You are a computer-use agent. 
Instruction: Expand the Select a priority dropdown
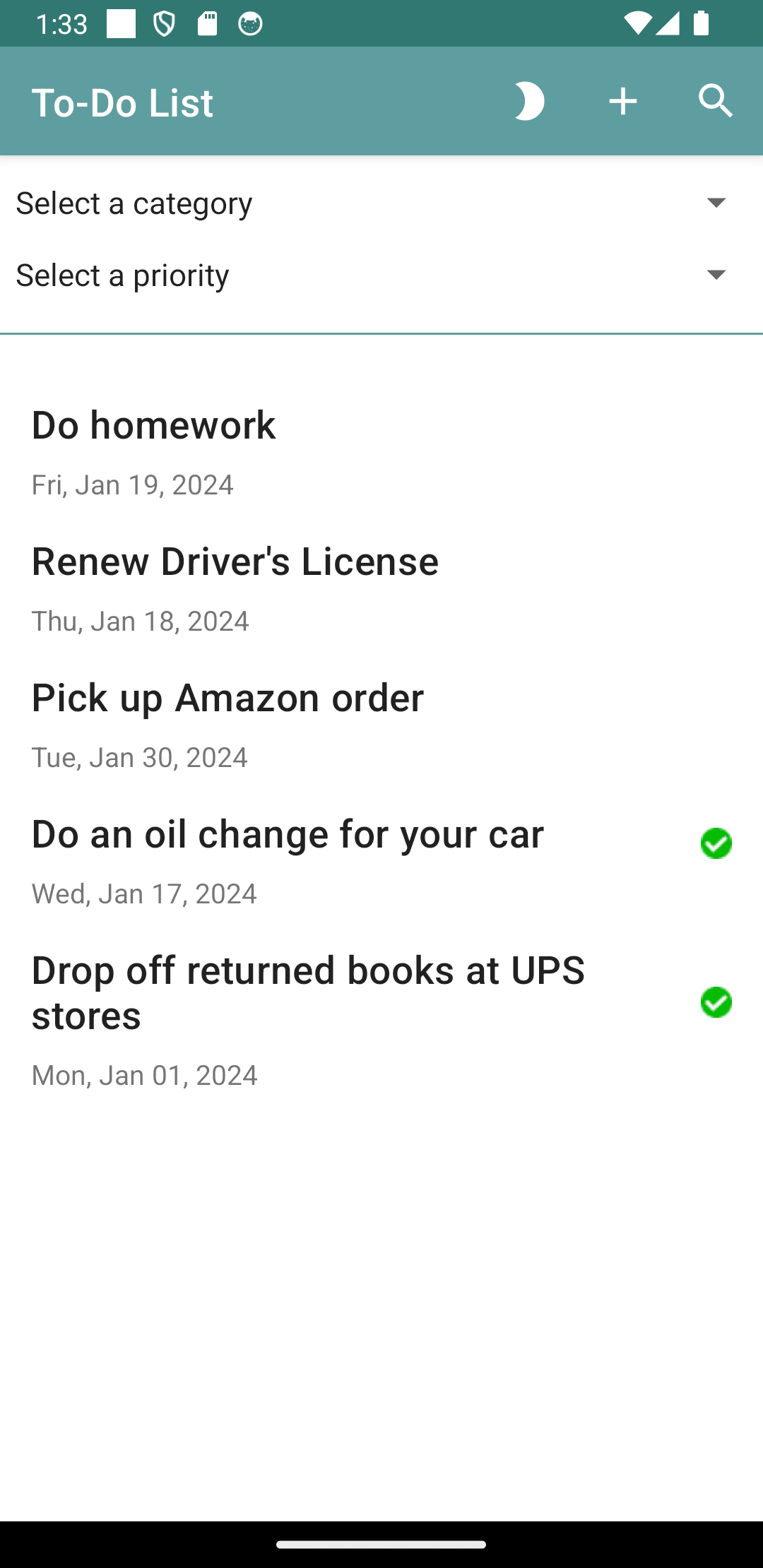[x=381, y=275]
